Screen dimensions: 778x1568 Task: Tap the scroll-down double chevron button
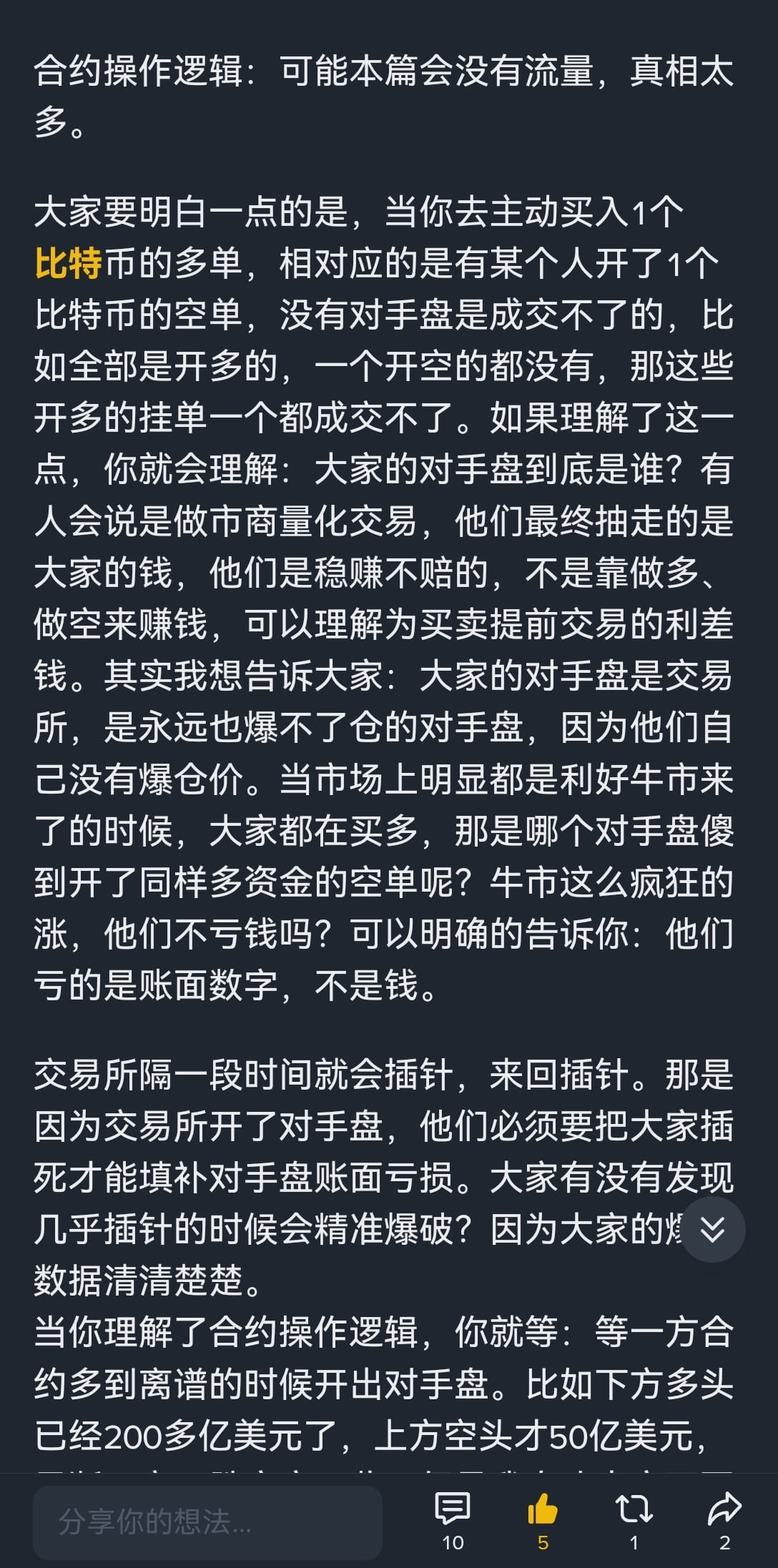pos(712,1229)
